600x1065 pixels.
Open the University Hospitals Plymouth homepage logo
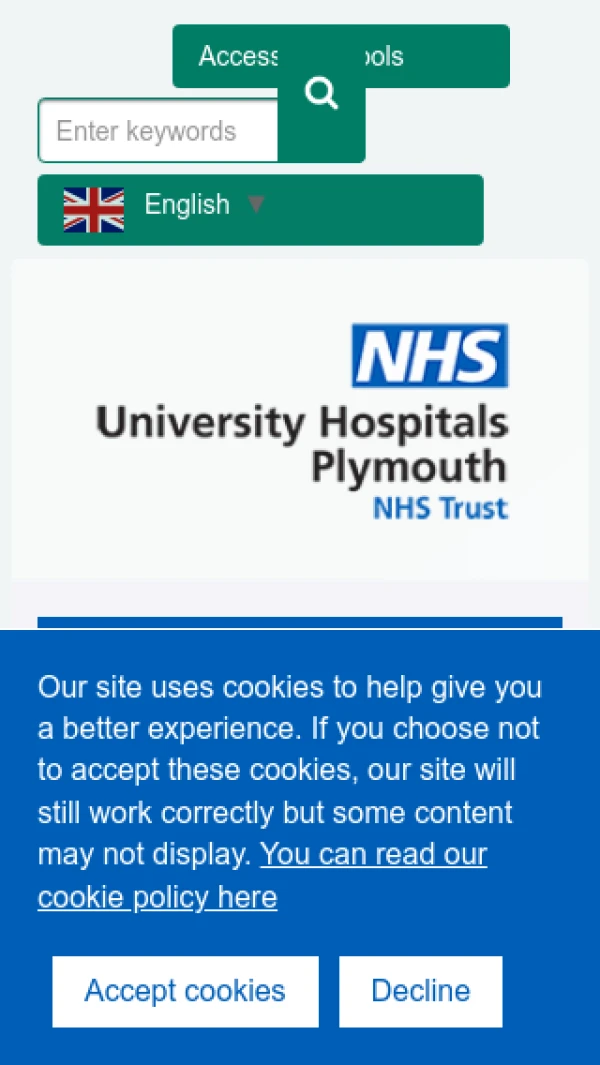[301, 420]
